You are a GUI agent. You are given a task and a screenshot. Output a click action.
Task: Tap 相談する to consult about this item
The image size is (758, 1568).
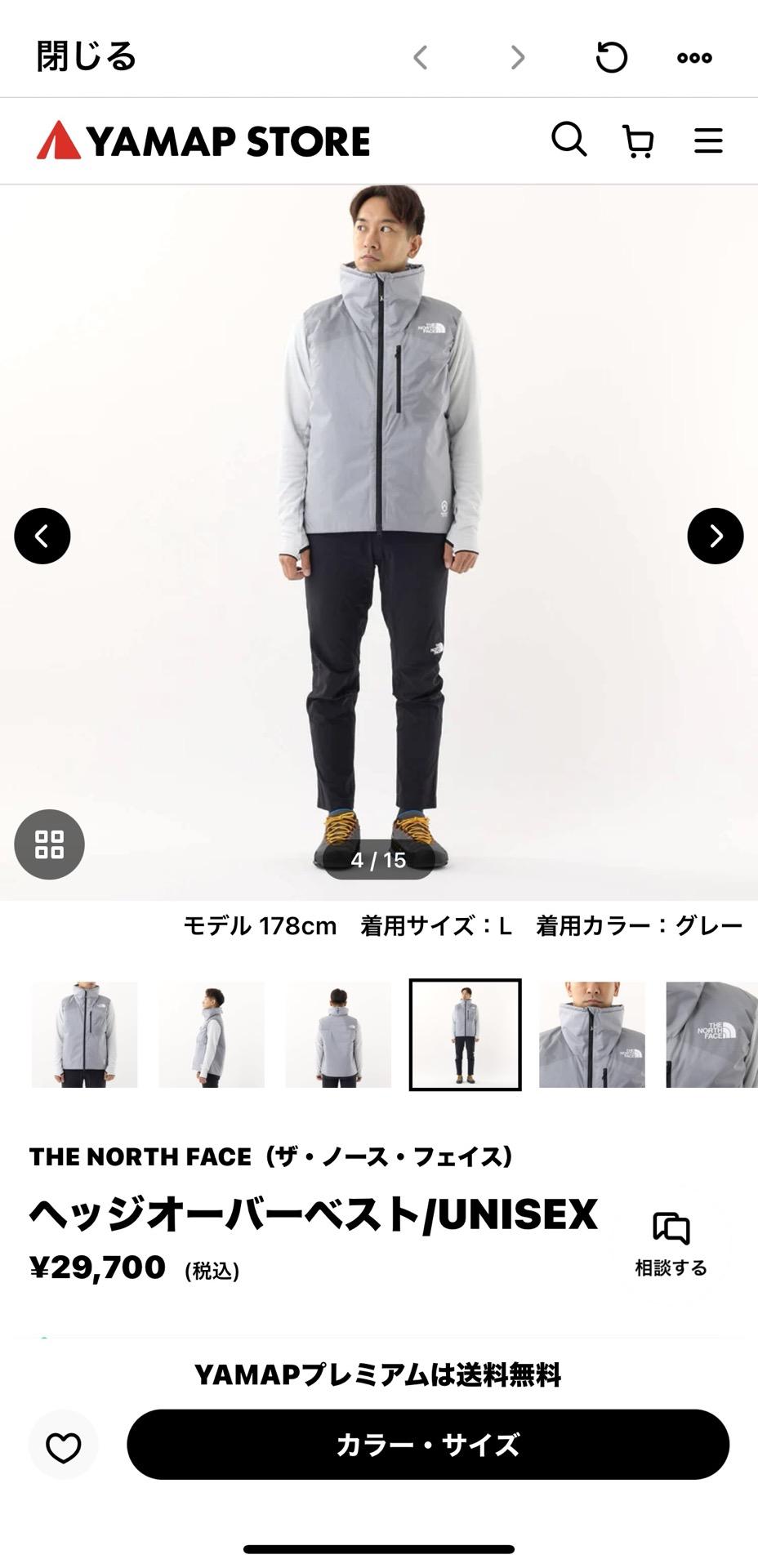coord(671,1245)
